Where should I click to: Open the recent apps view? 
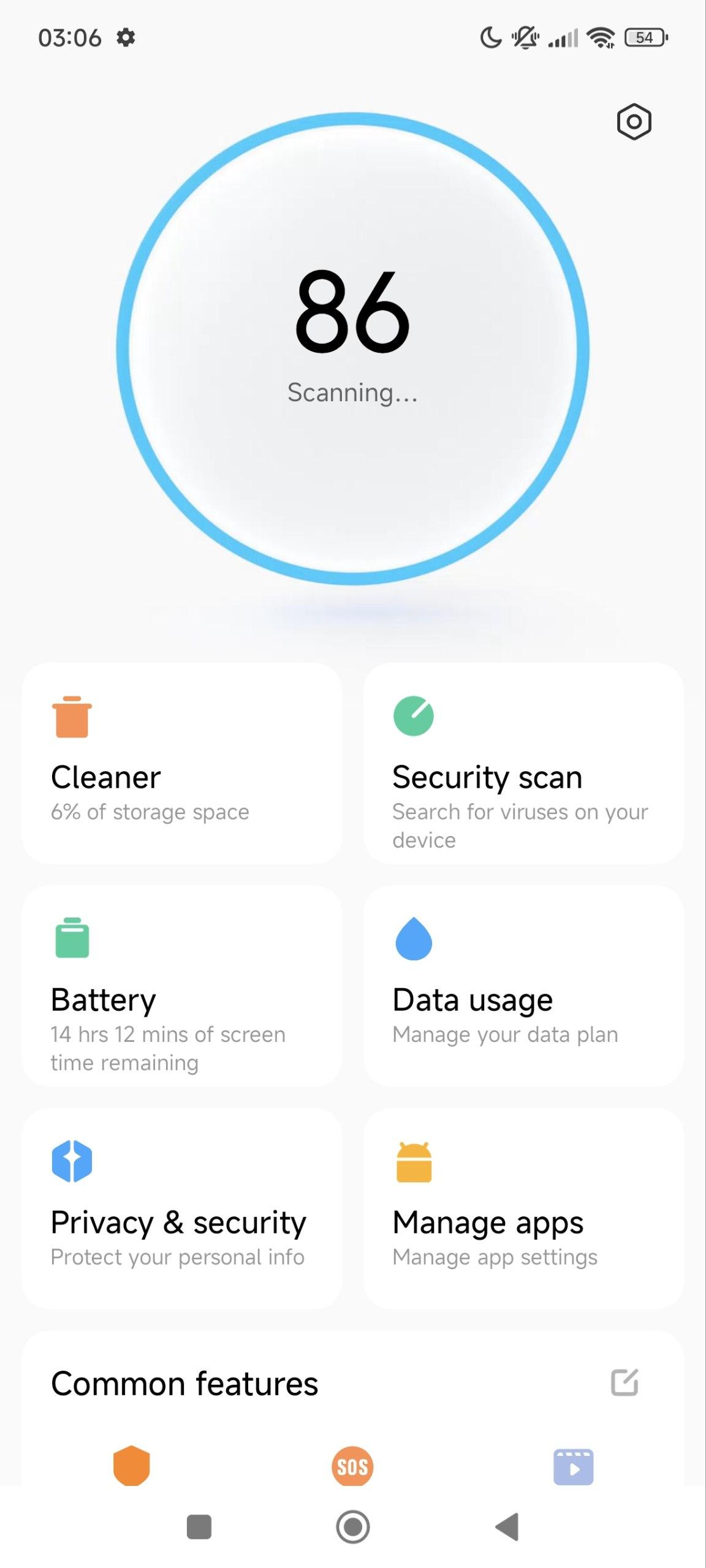pyautogui.click(x=199, y=1526)
